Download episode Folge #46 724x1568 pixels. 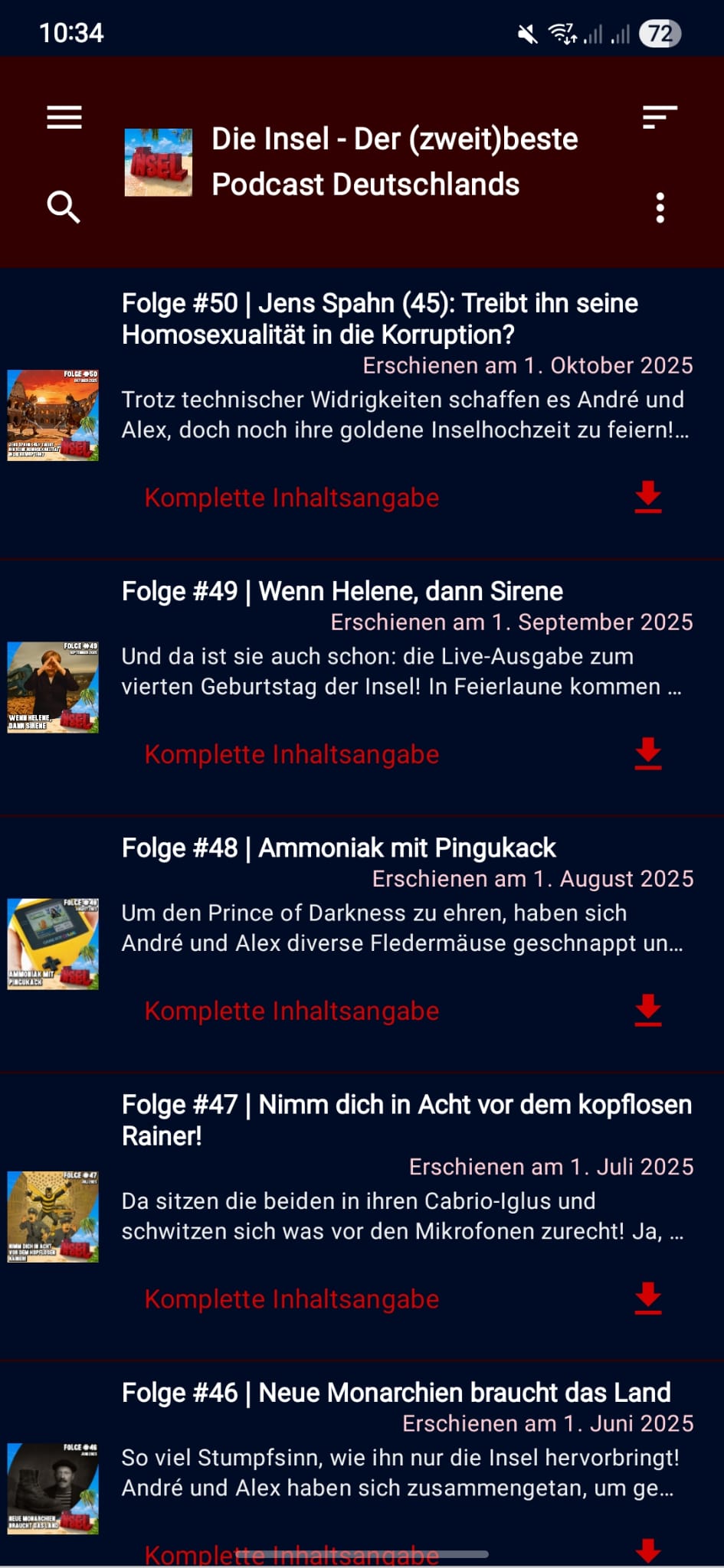[648, 1550]
